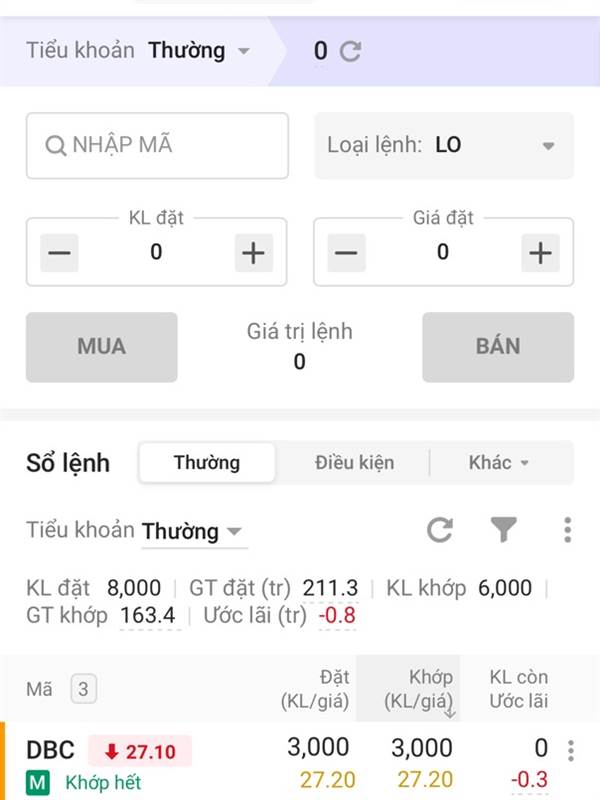600x800 pixels.
Task: Switch to the Thường order tab
Action: coord(207,463)
